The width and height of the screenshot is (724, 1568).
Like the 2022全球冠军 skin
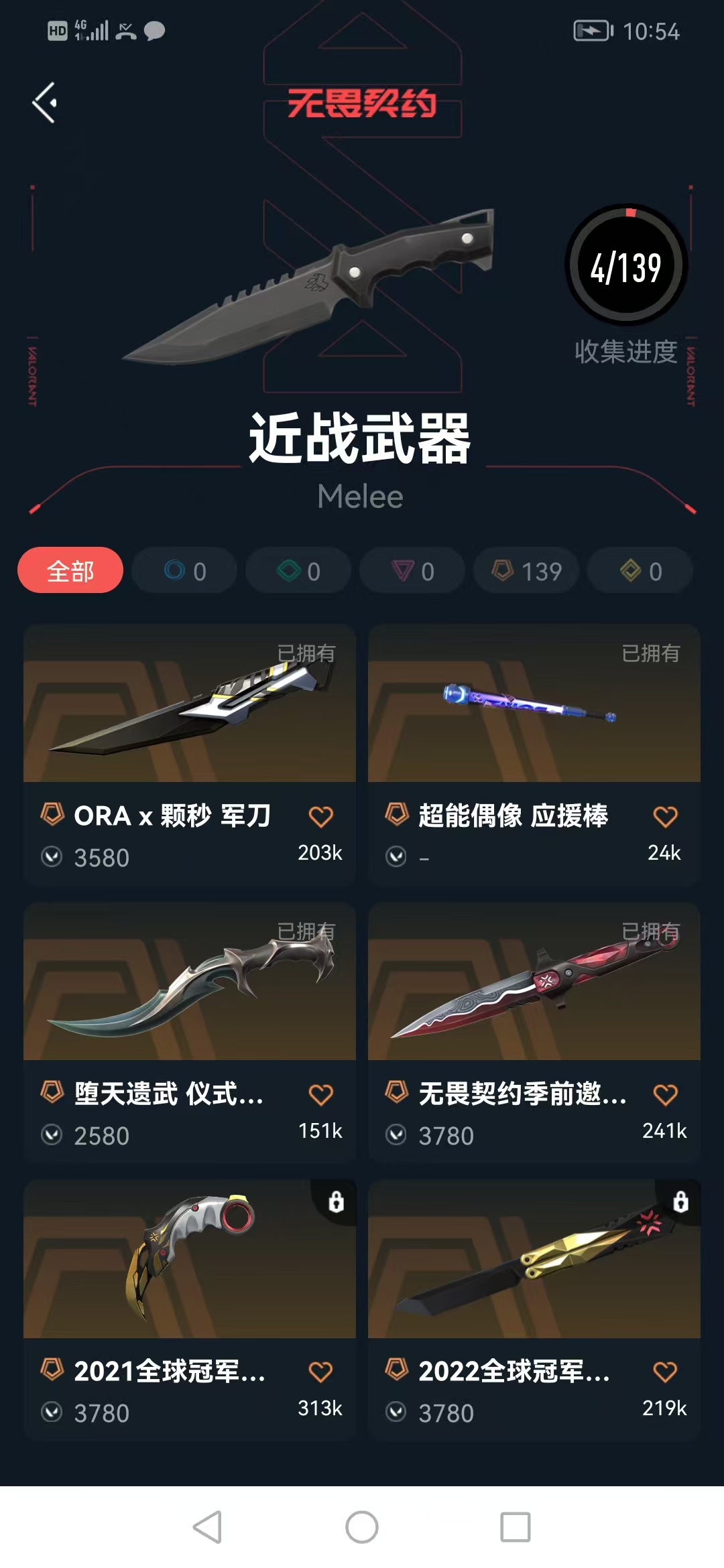tap(665, 1372)
